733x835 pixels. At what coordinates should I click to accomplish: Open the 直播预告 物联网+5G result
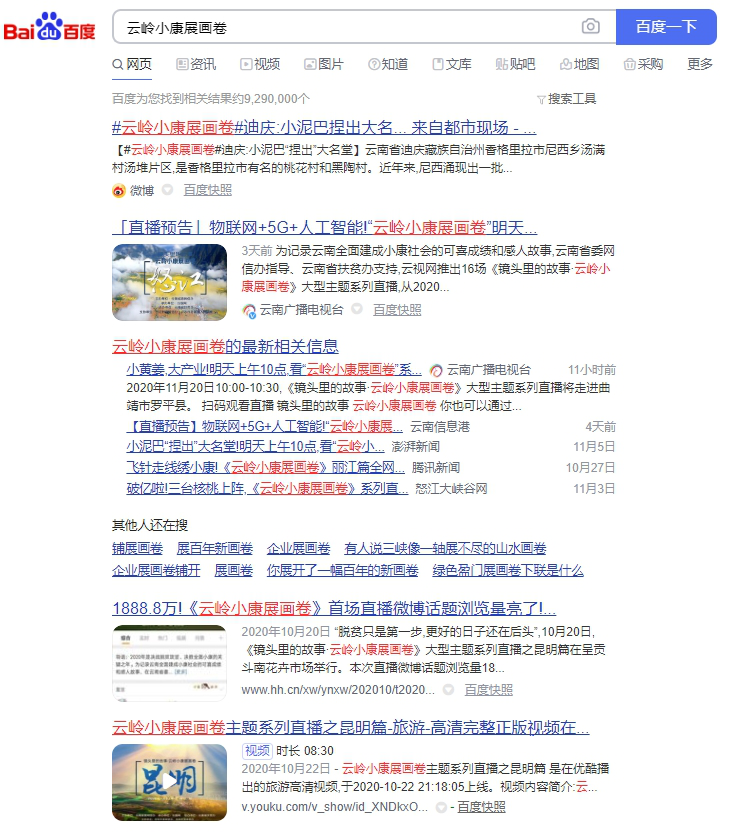324,227
